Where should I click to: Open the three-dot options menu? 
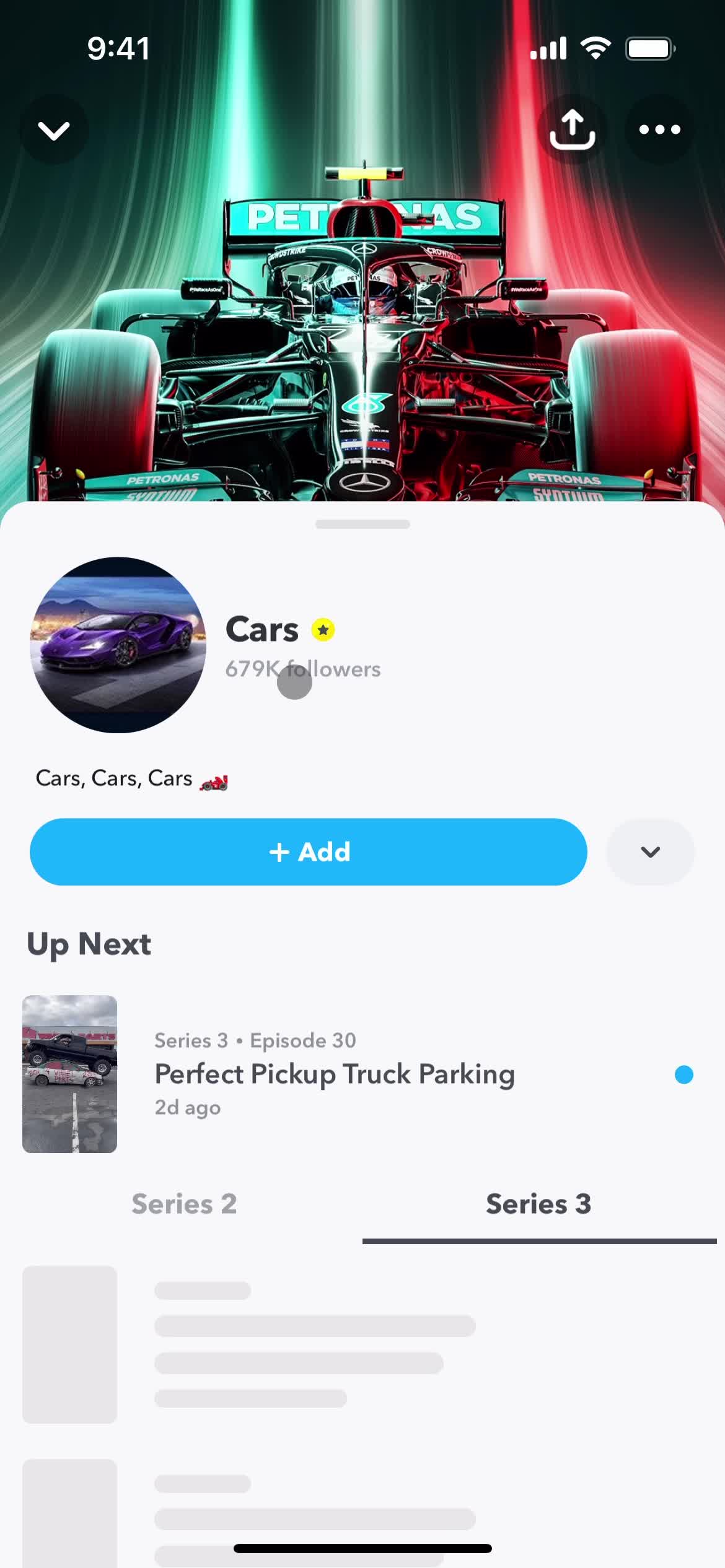(659, 129)
